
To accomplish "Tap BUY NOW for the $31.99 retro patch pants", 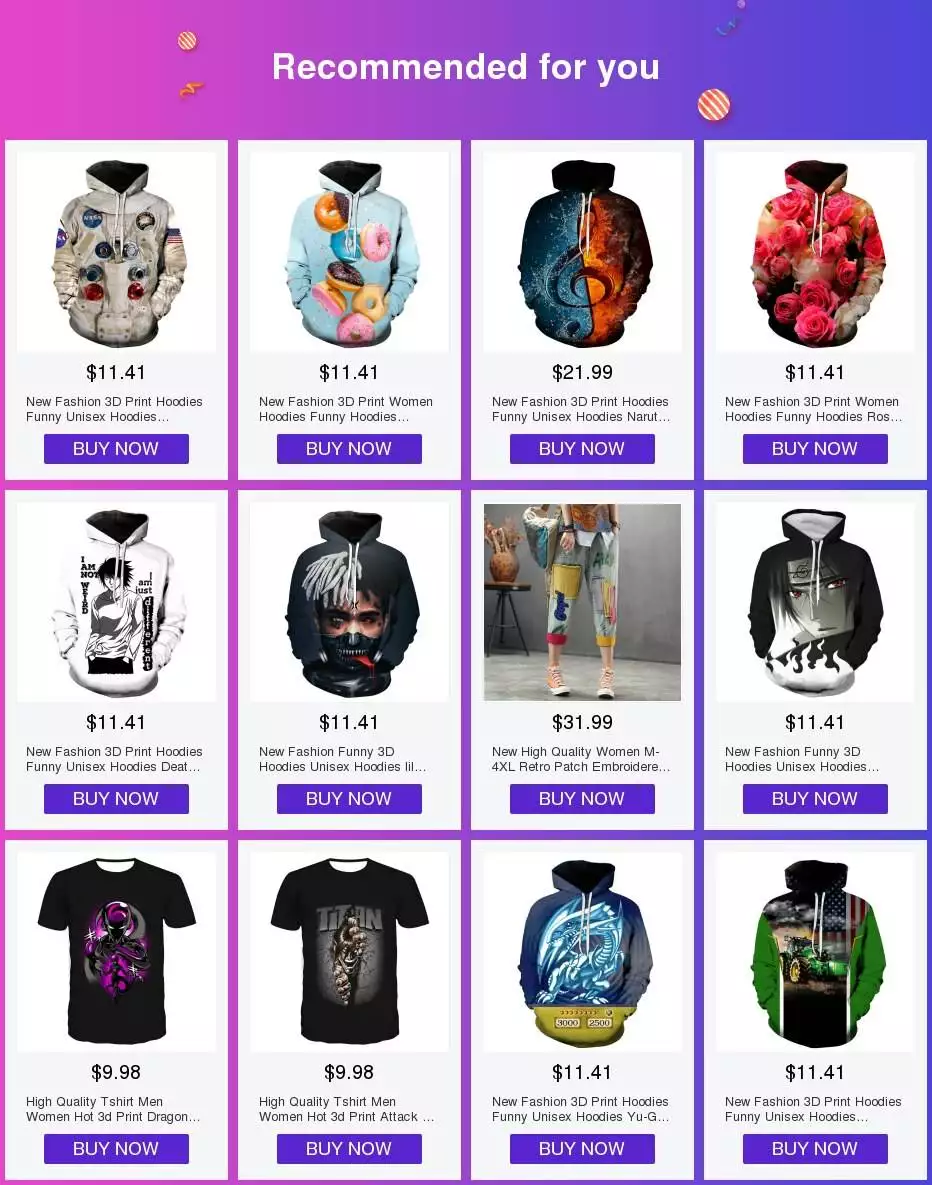I will pyautogui.click(x=582, y=799).
